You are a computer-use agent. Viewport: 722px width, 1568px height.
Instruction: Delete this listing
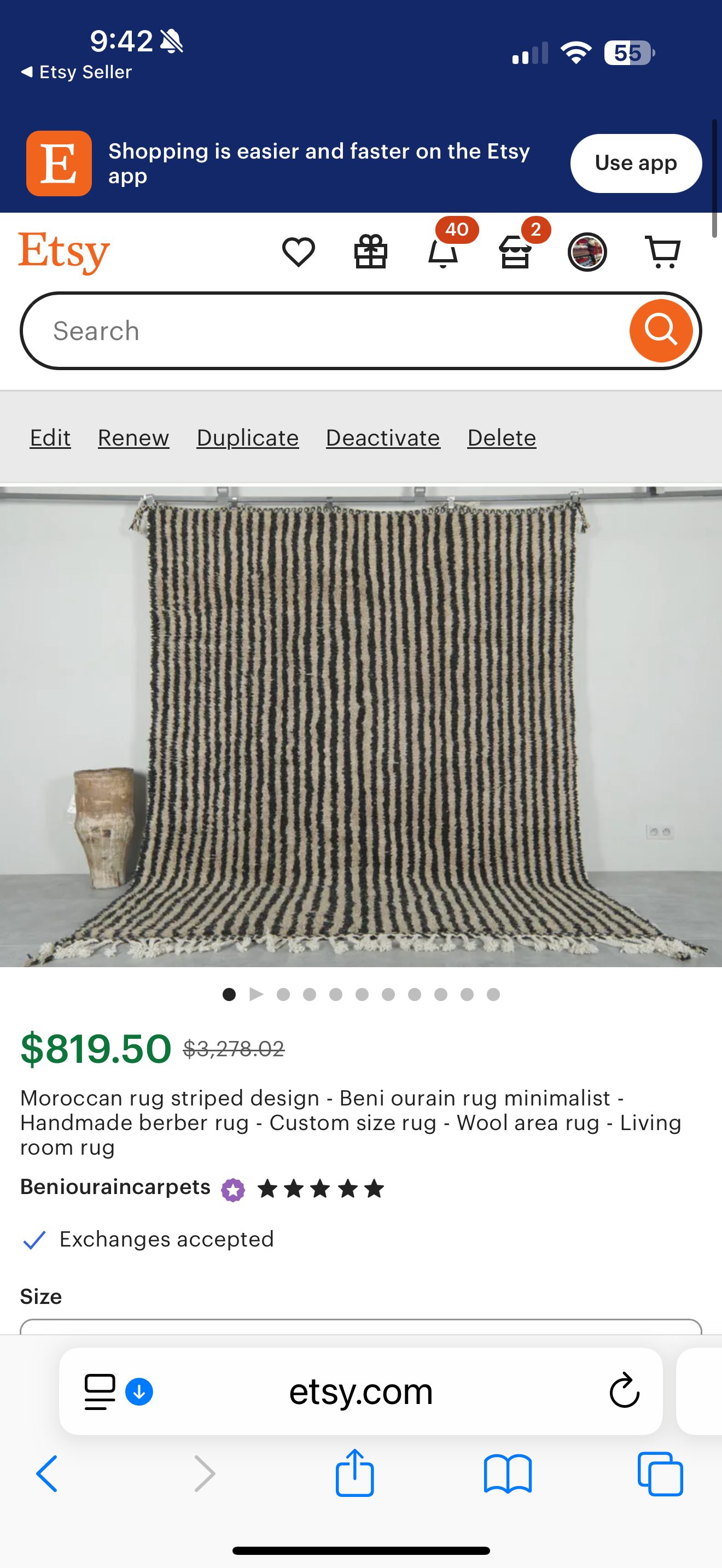[x=502, y=438]
